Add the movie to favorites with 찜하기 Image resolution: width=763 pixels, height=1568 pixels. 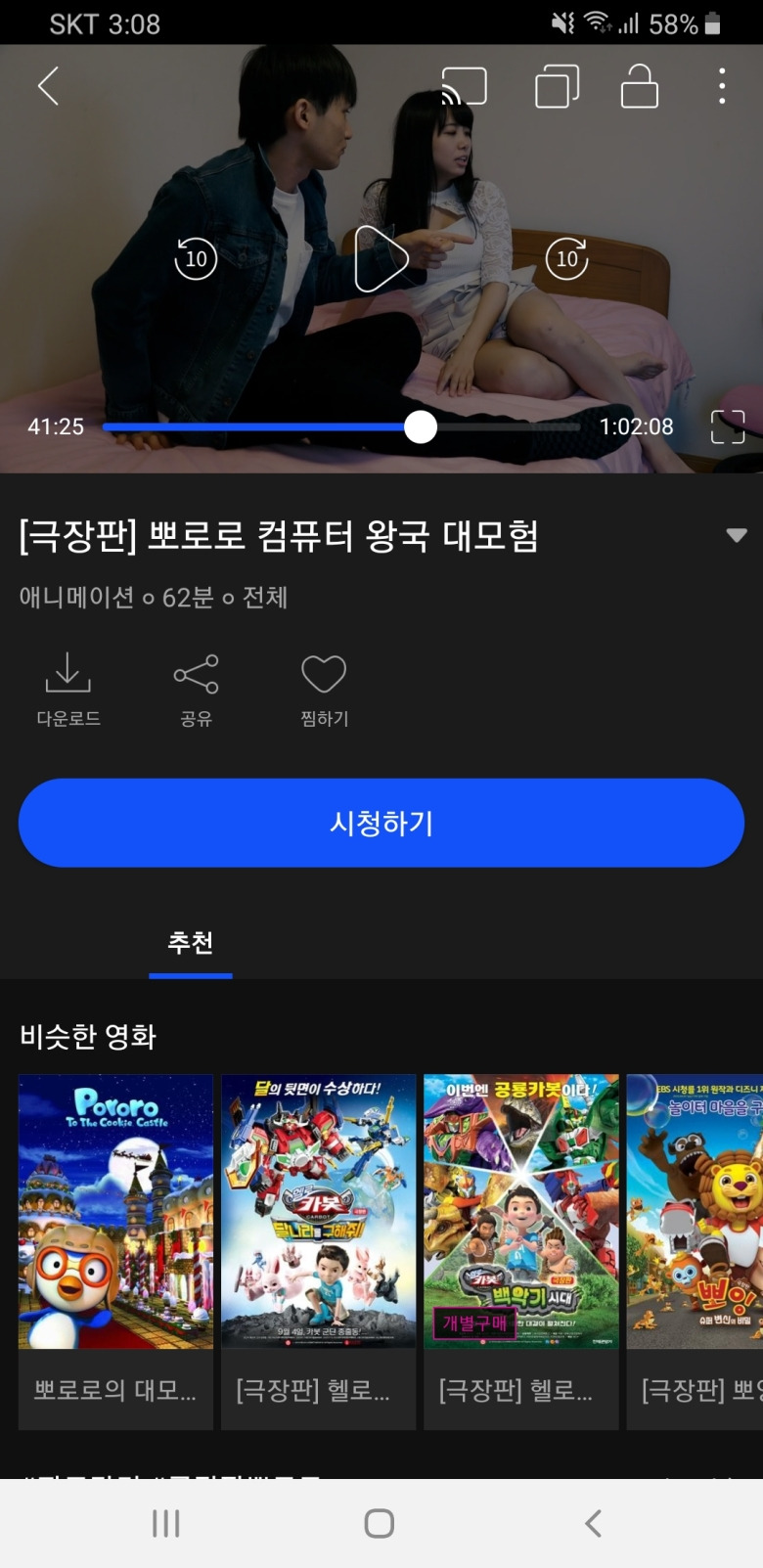(324, 689)
